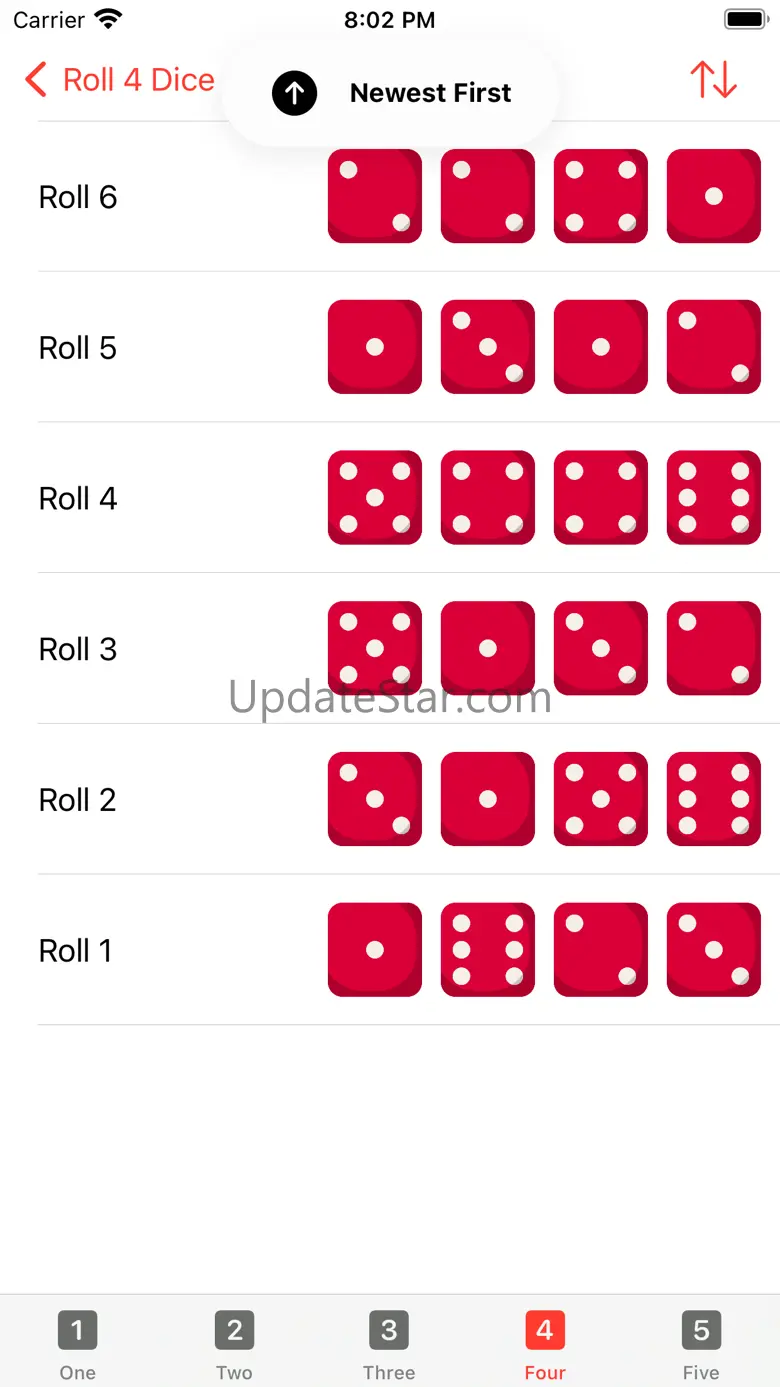Image resolution: width=780 pixels, height=1387 pixels.
Task: Switch to the Five tab
Action: click(701, 1344)
